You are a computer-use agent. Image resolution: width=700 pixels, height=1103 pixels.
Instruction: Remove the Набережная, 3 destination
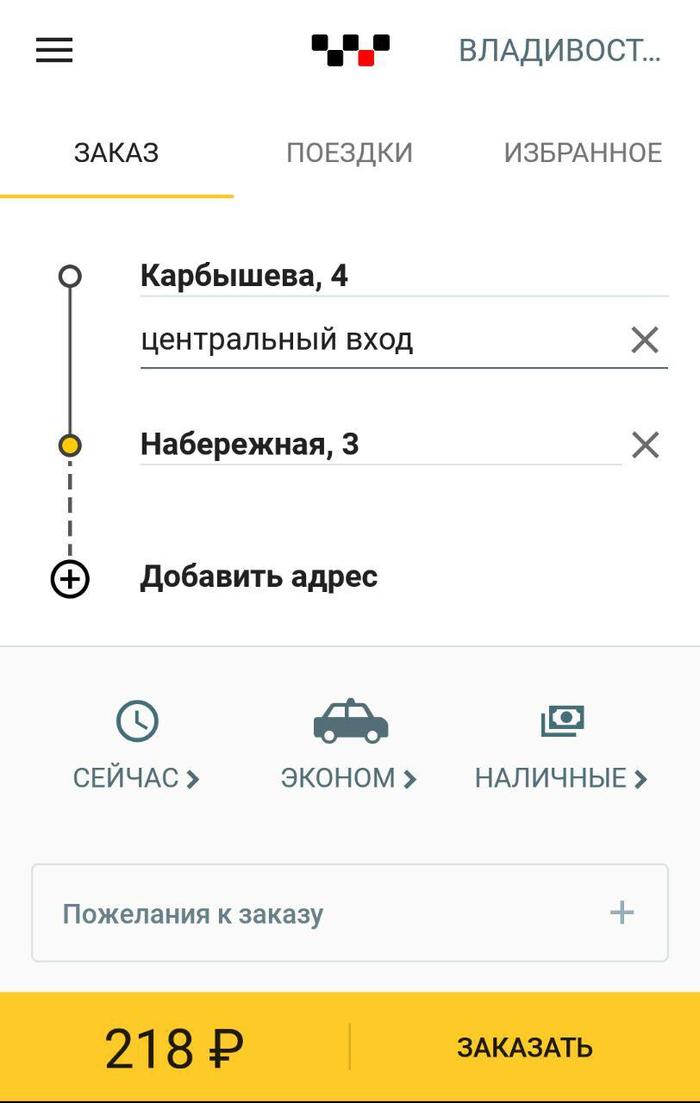[x=646, y=444]
